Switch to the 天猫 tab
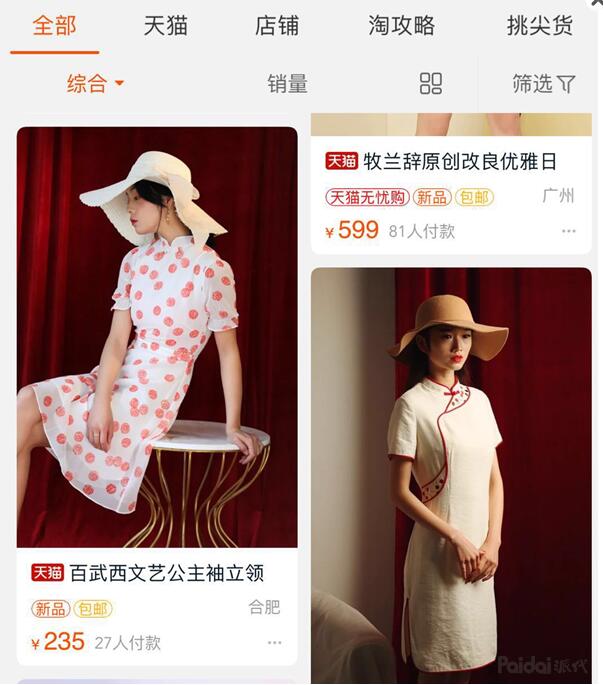603x685 pixels. [x=165, y=26]
